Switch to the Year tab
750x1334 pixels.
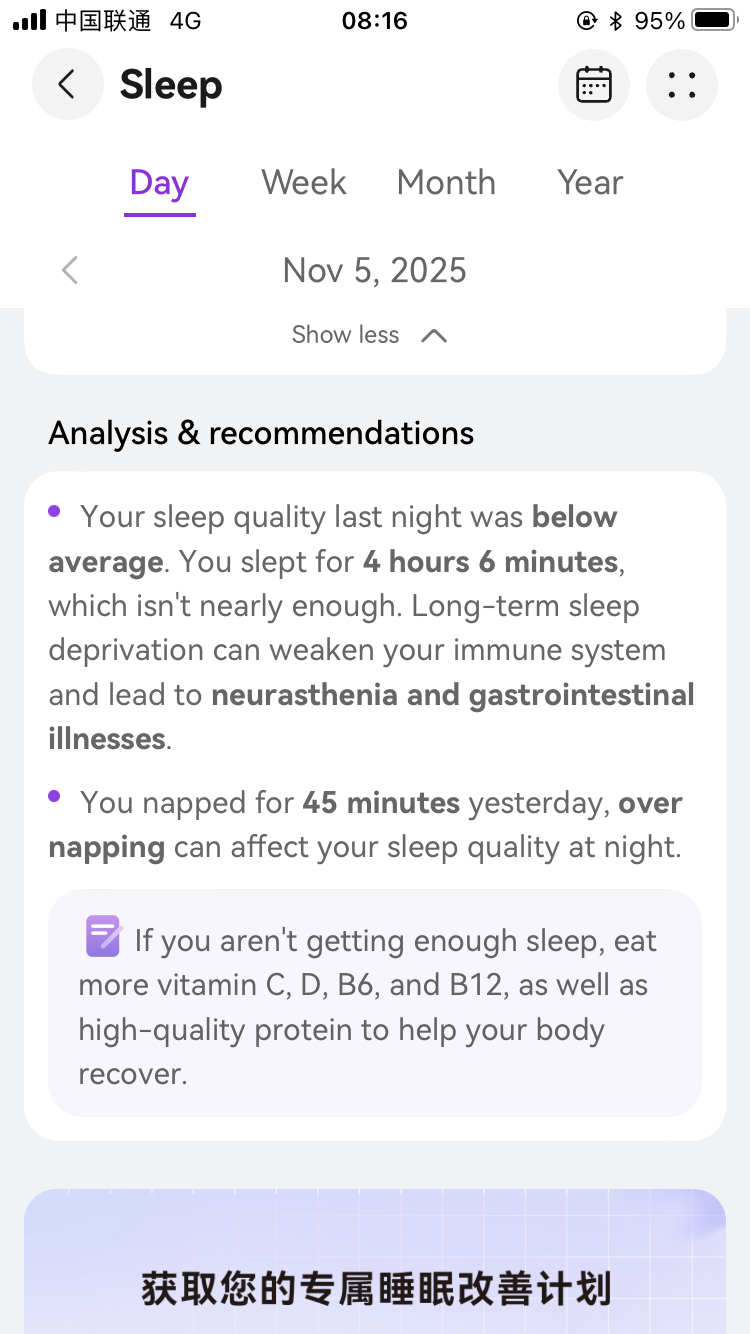pos(590,183)
